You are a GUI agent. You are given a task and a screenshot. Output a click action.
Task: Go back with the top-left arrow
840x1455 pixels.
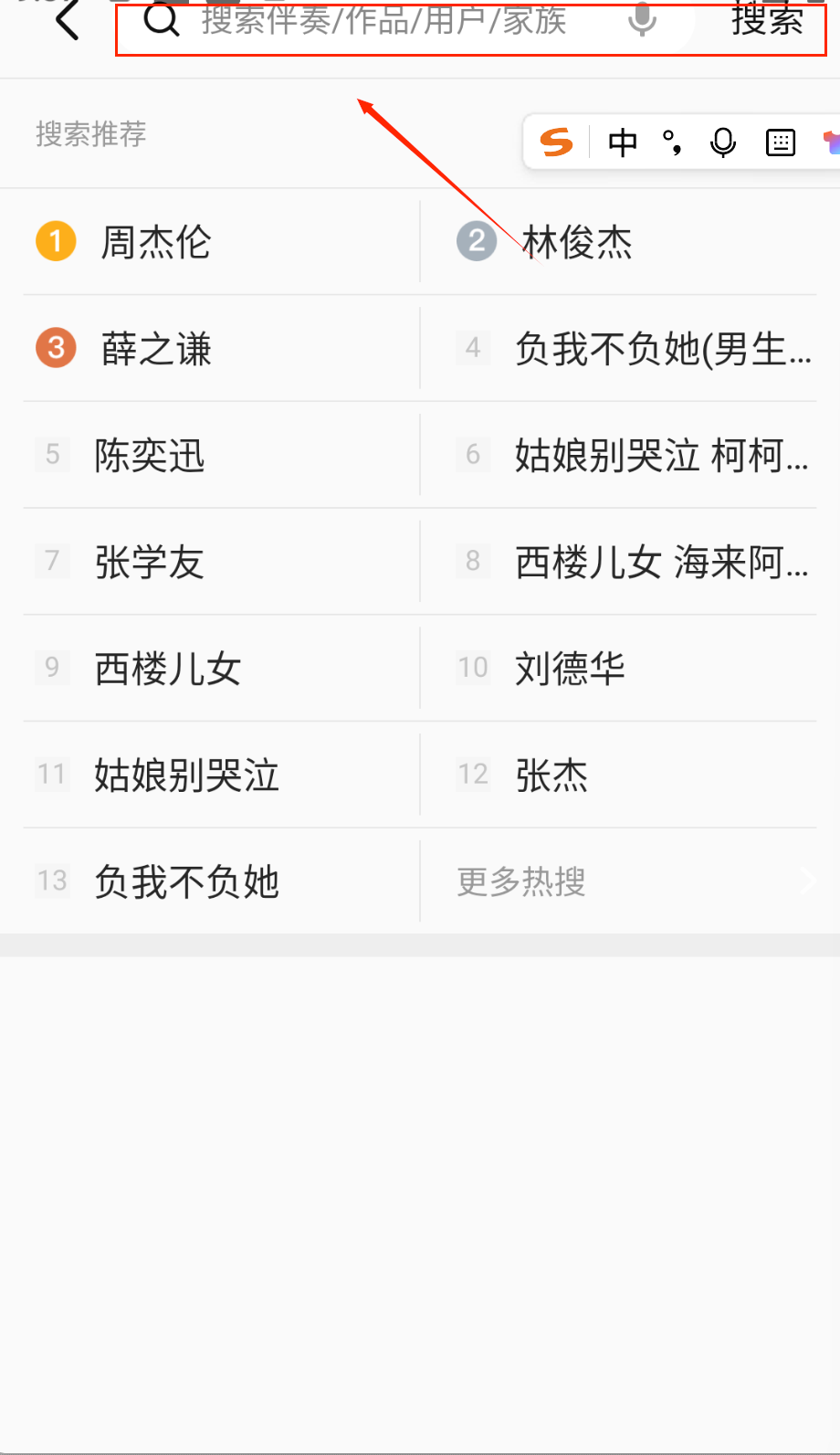(x=68, y=20)
